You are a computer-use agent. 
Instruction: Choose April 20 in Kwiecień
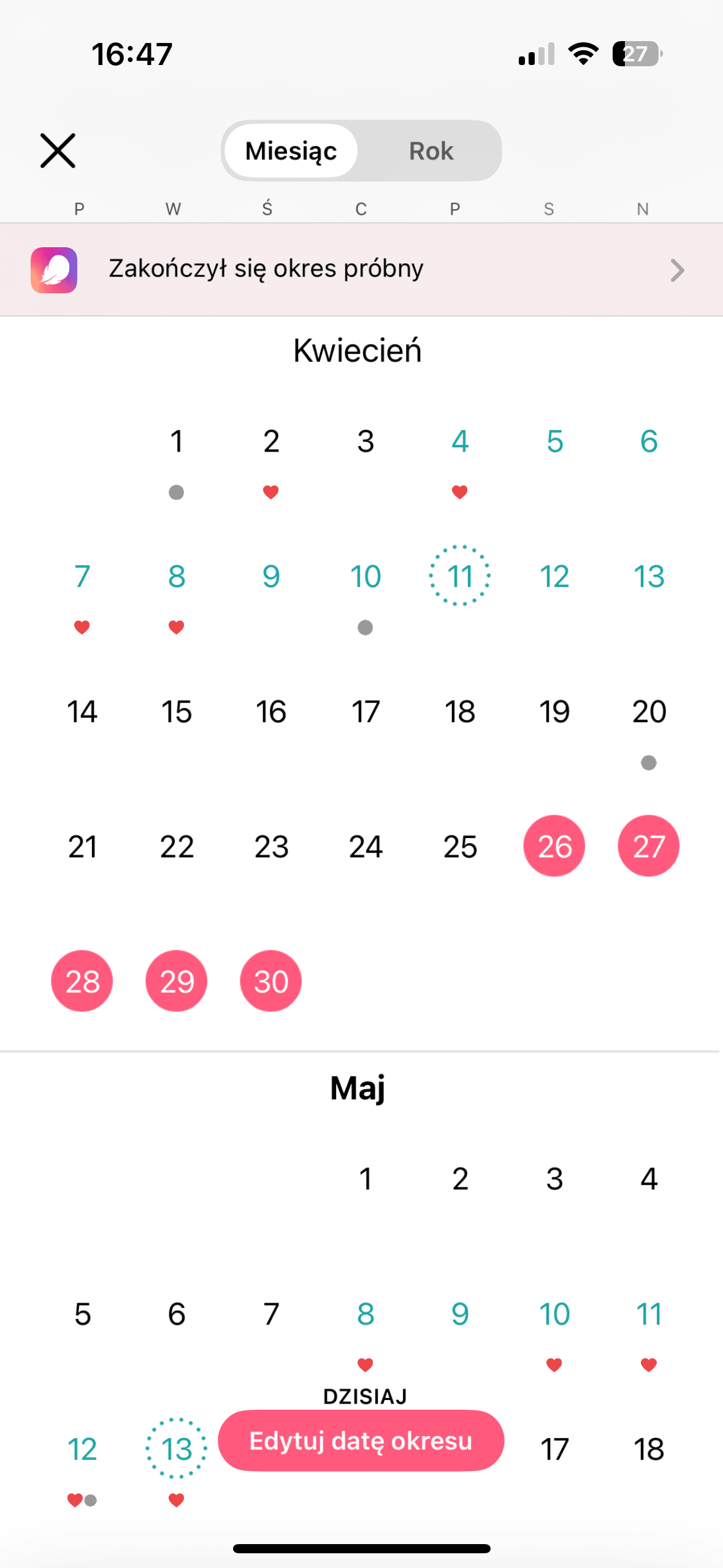tap(648, 712)
